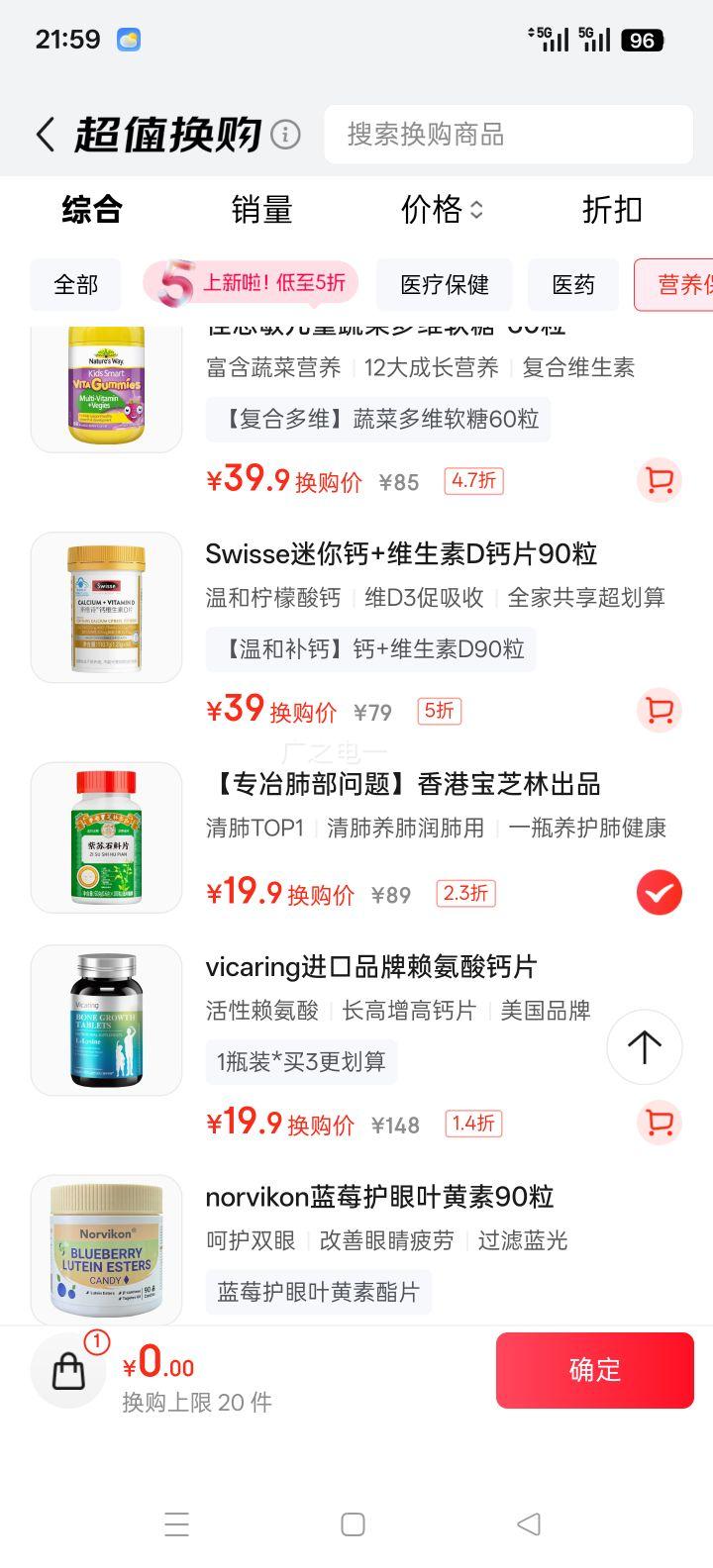Image resolution: width=713 pixels, height=1568 pixels.
Task: Tap the 搜索换购商品 search box
Action: point(508,135)
